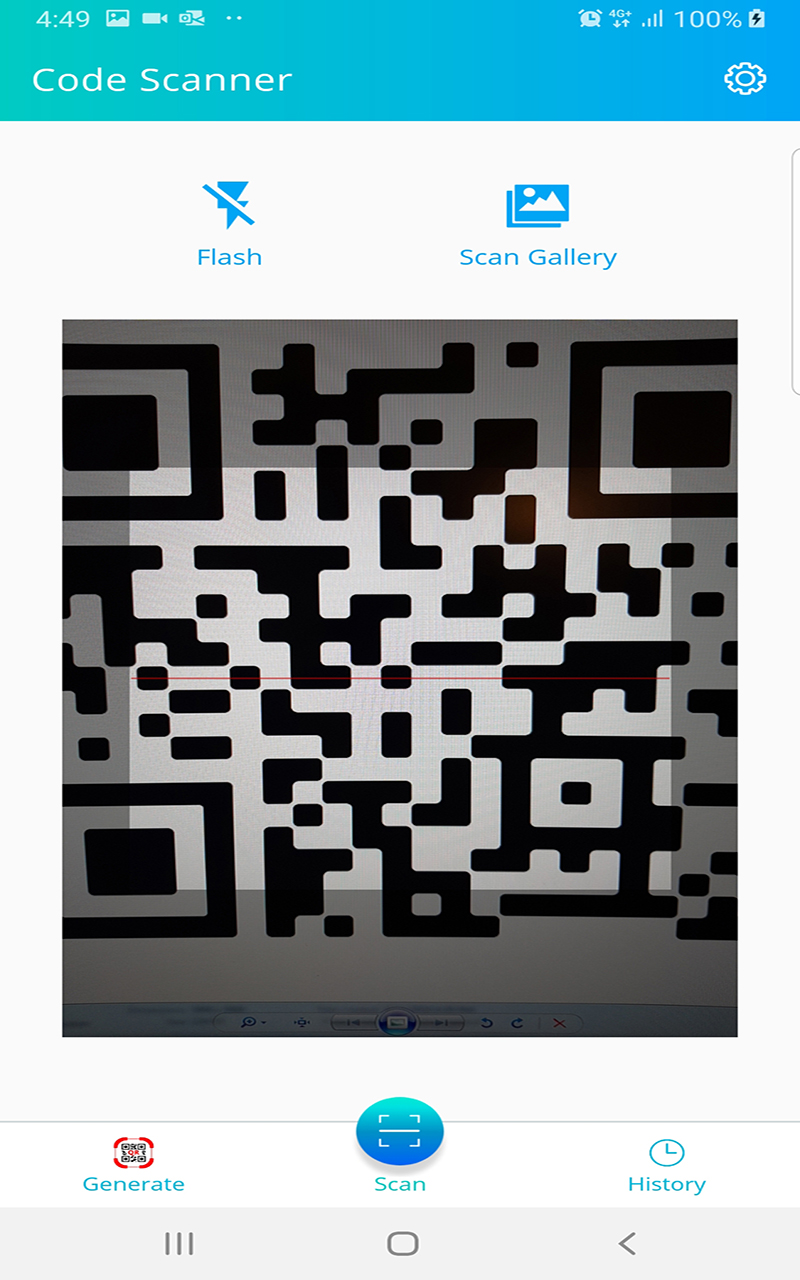Open Scan Gallery to pick an image
This screenshot has width=800, height=1280.
(538, 225)
